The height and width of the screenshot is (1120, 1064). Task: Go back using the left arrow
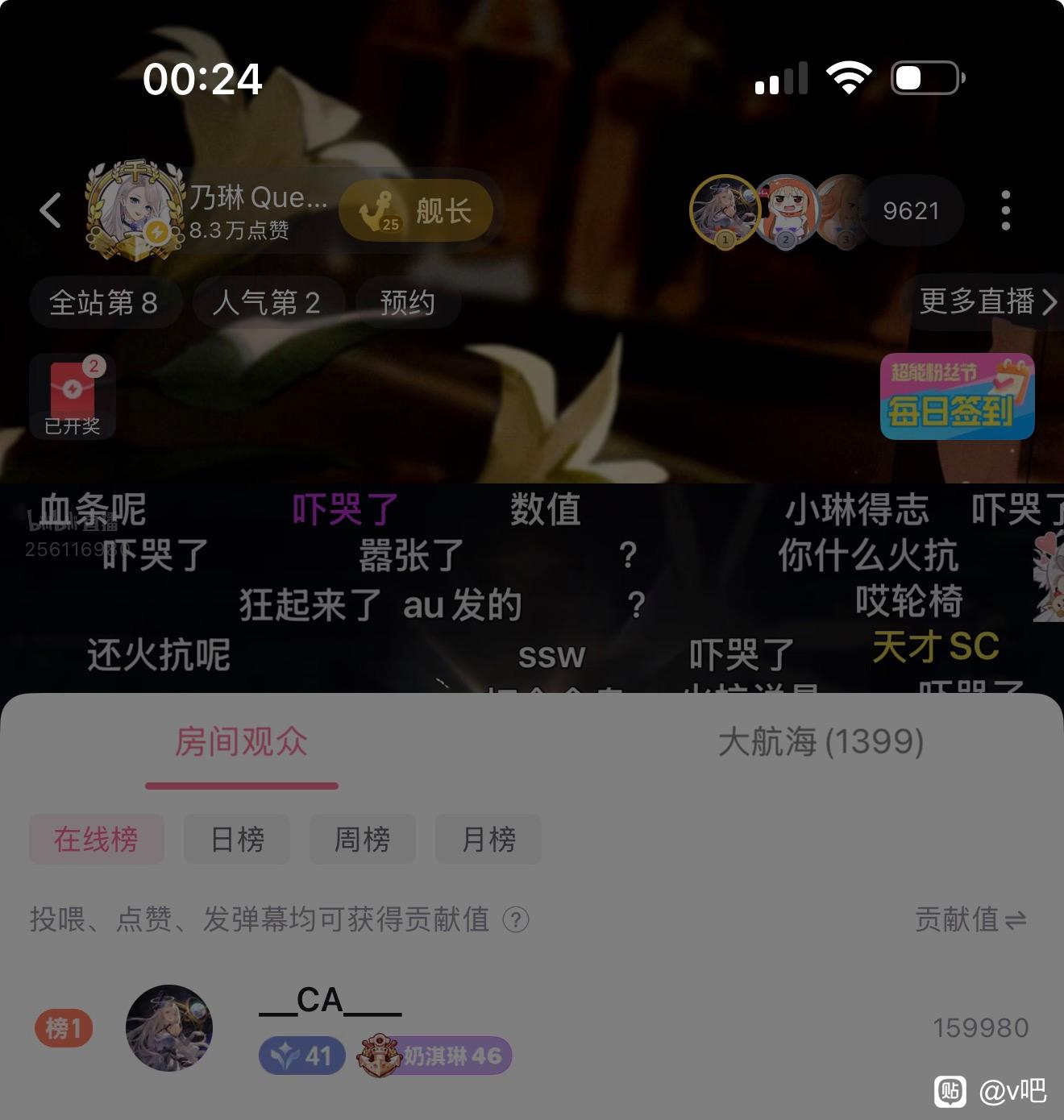(51, 210)
